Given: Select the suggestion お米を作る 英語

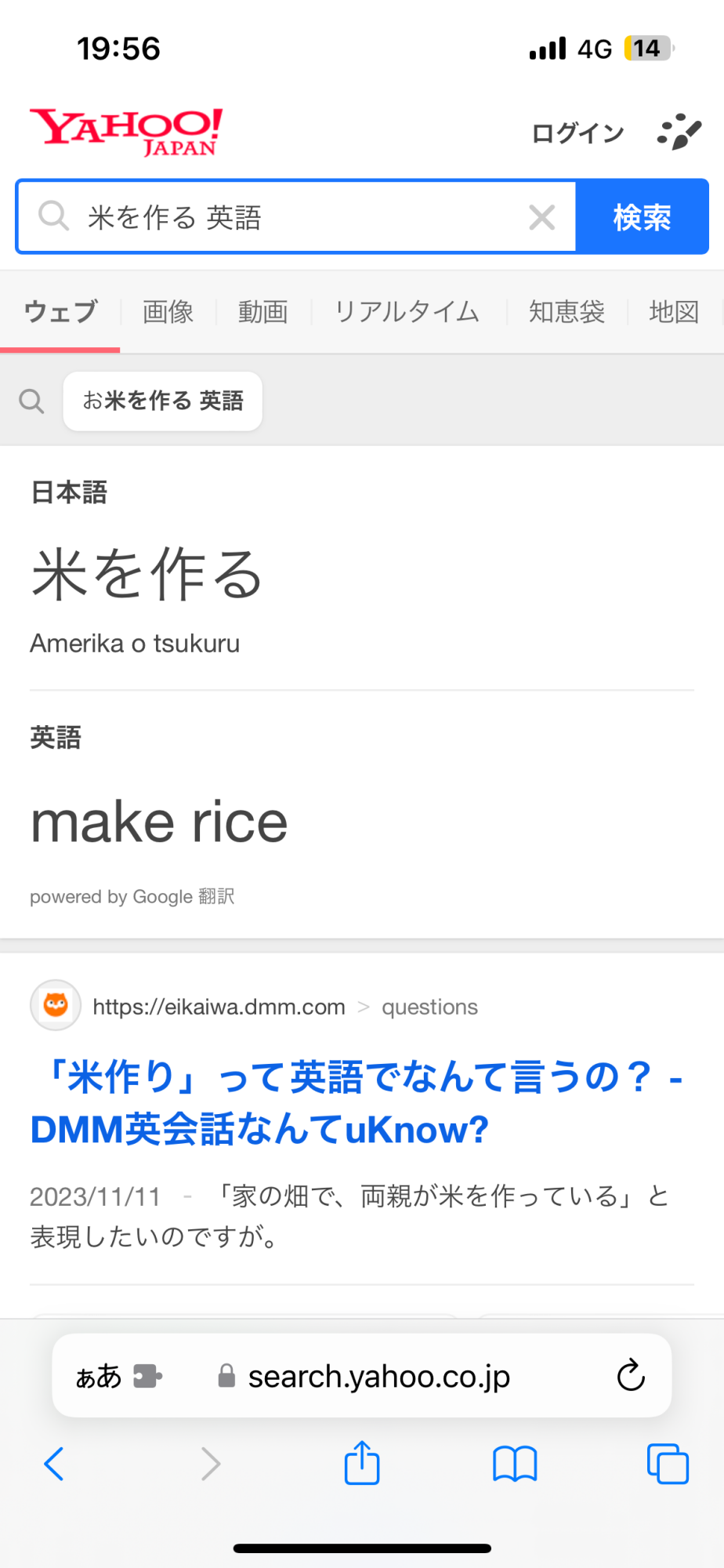Looking at the screenshot, I should pos(163,401).
